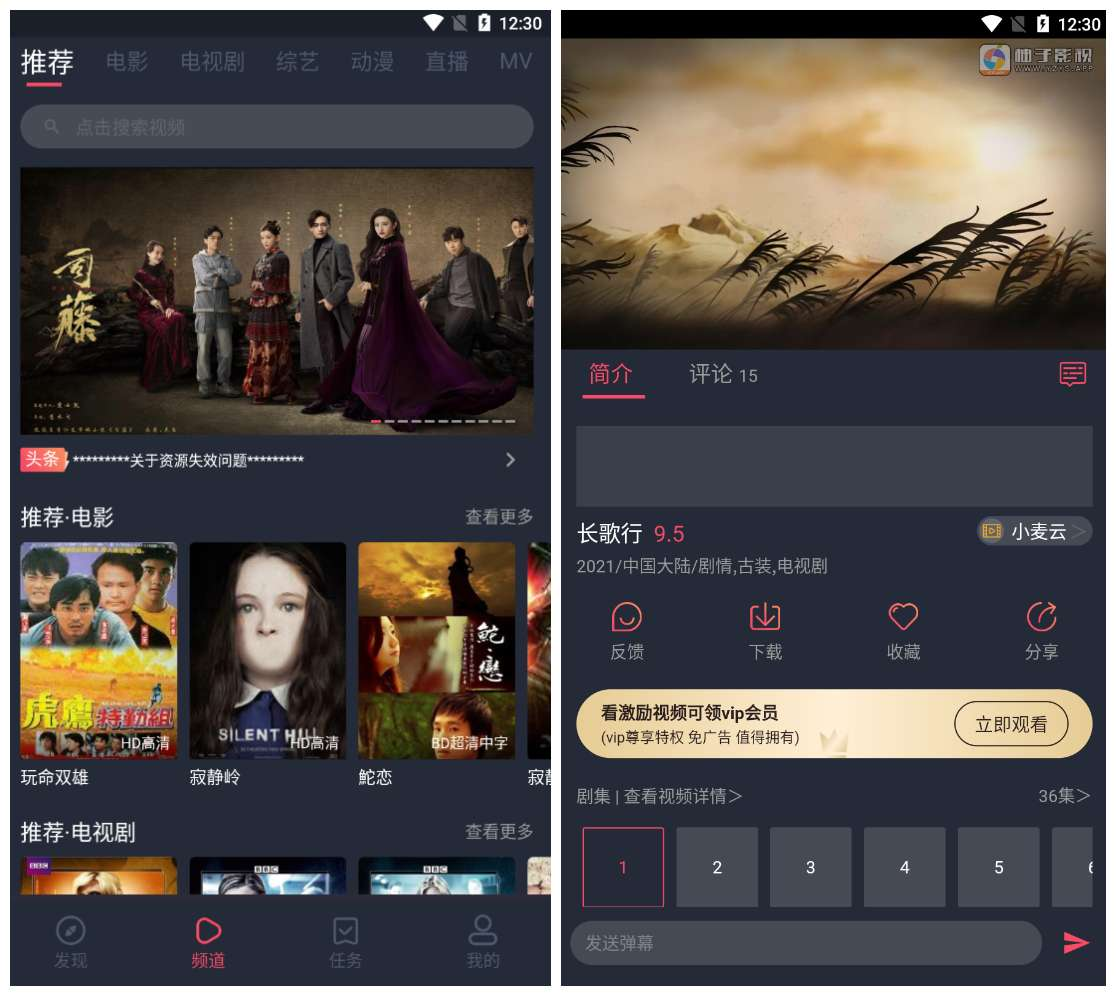Select episode 3

(810, 867)
